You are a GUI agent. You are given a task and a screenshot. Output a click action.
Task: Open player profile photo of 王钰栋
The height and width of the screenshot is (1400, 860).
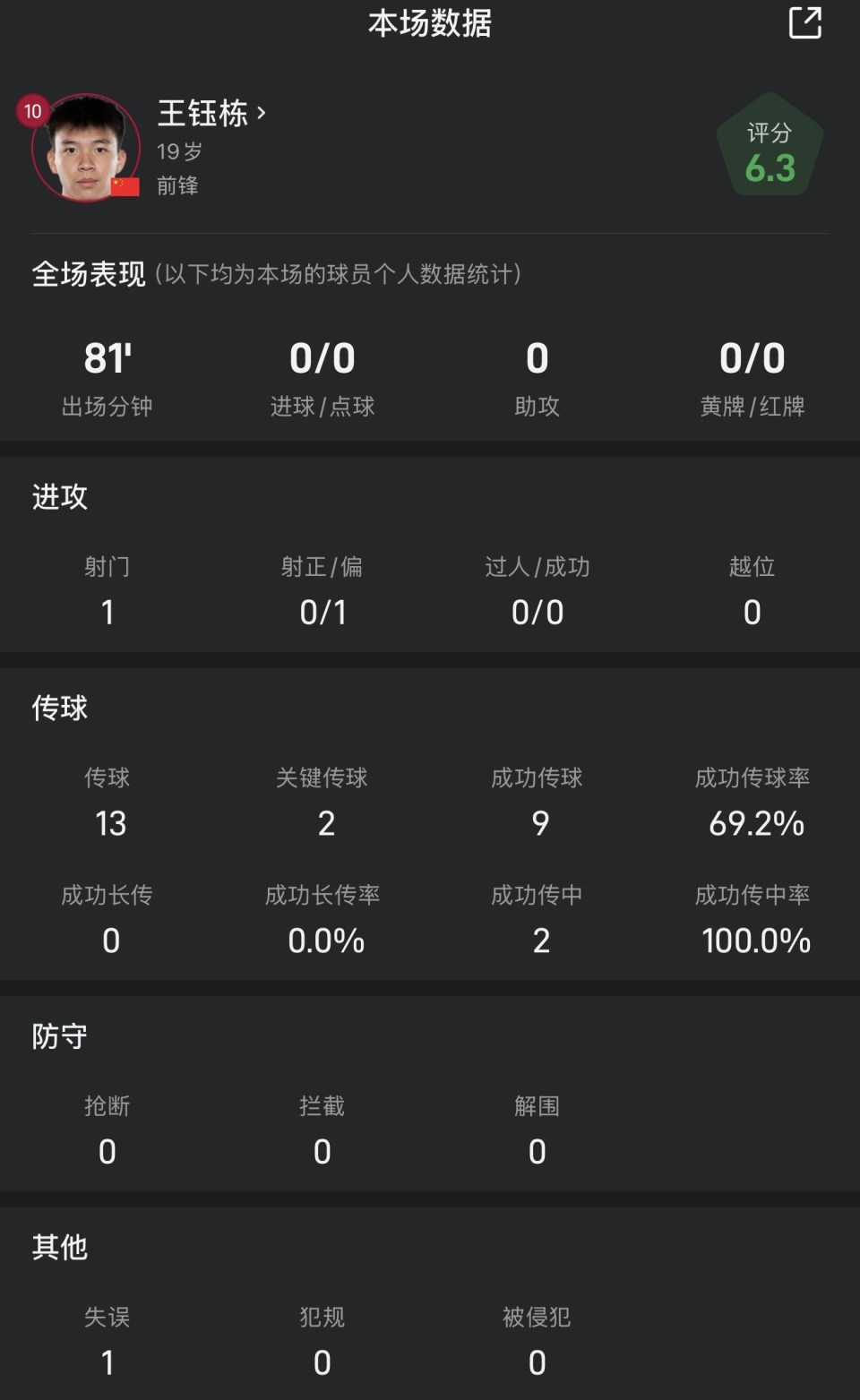[87, 149]
